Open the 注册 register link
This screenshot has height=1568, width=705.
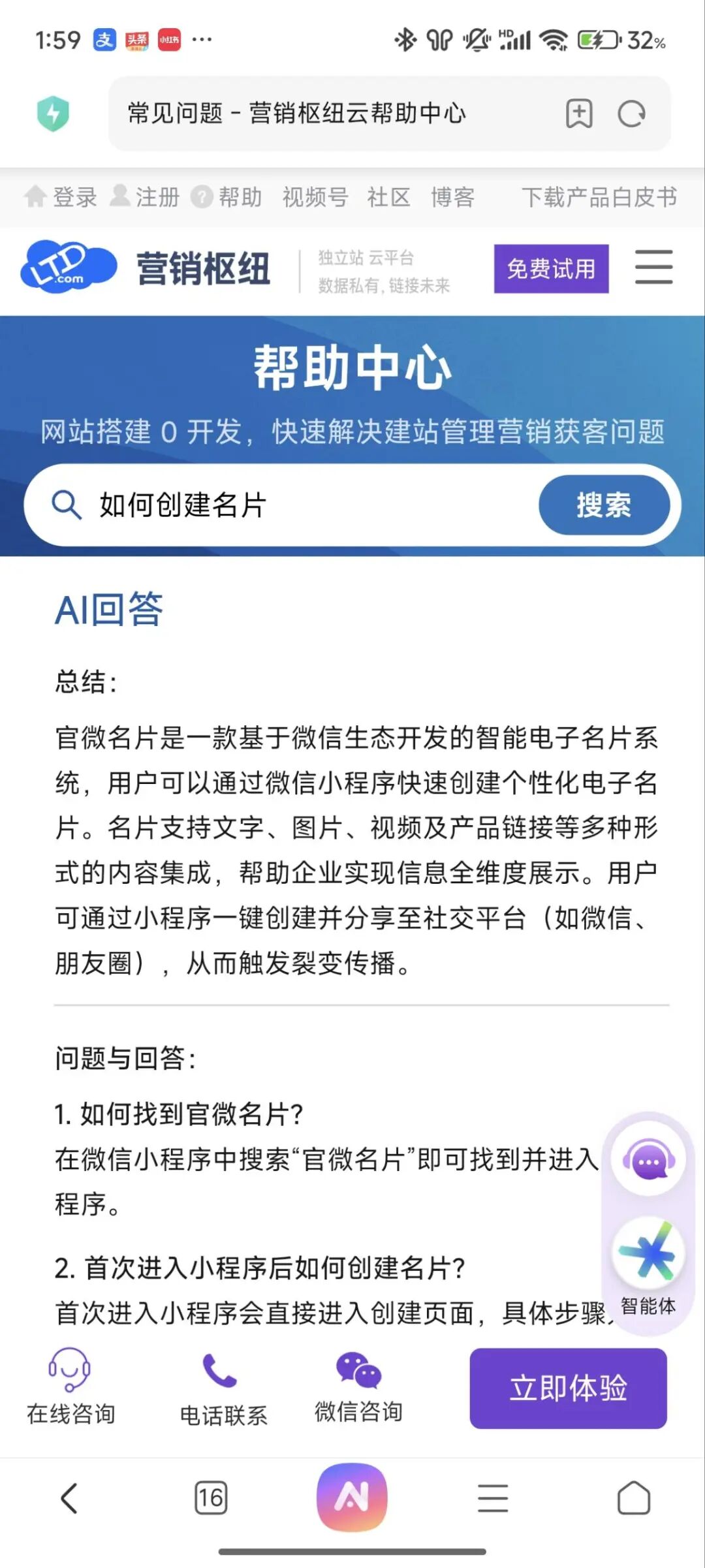tap(144, 196)
